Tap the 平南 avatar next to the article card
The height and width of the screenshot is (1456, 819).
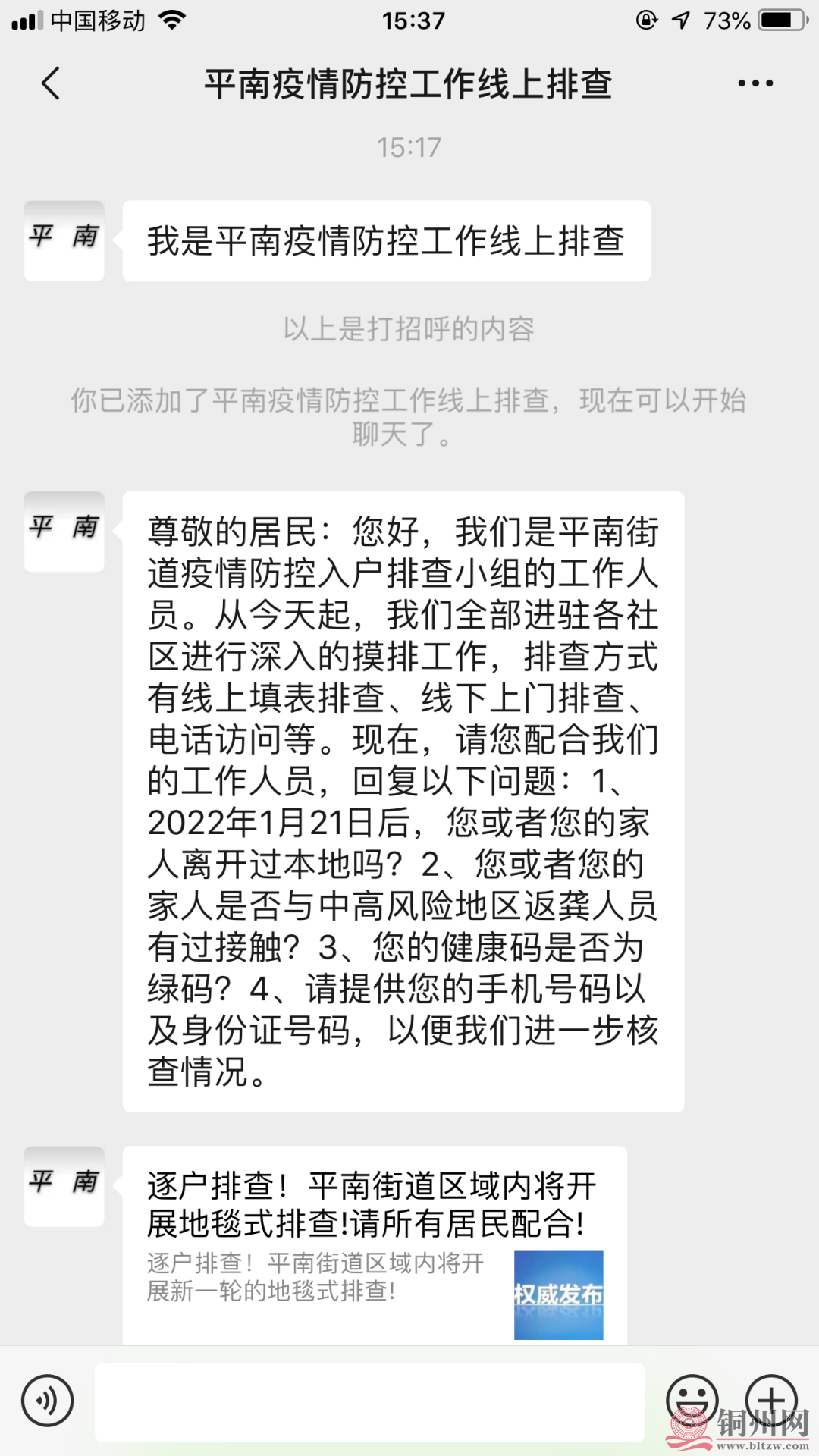[64, 1188]
